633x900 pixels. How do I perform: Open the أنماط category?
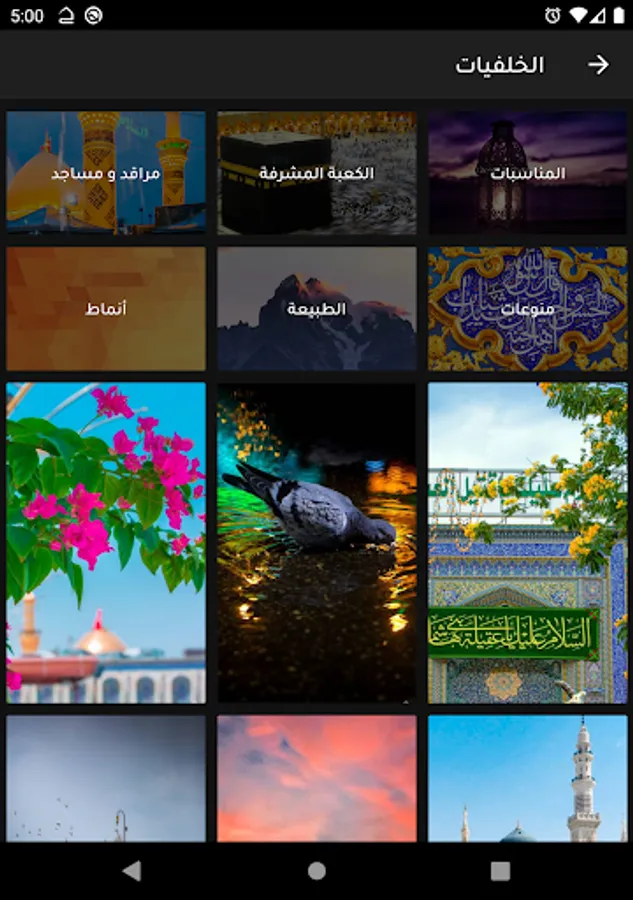pos(106,308)
